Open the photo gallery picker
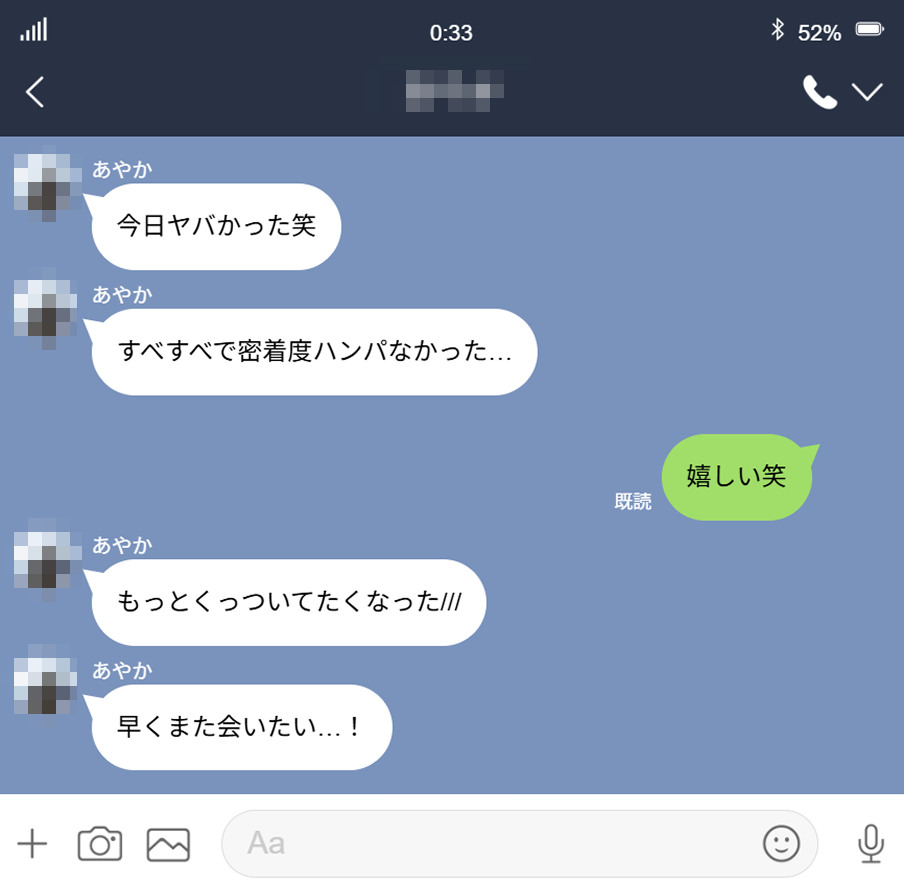 168,844
